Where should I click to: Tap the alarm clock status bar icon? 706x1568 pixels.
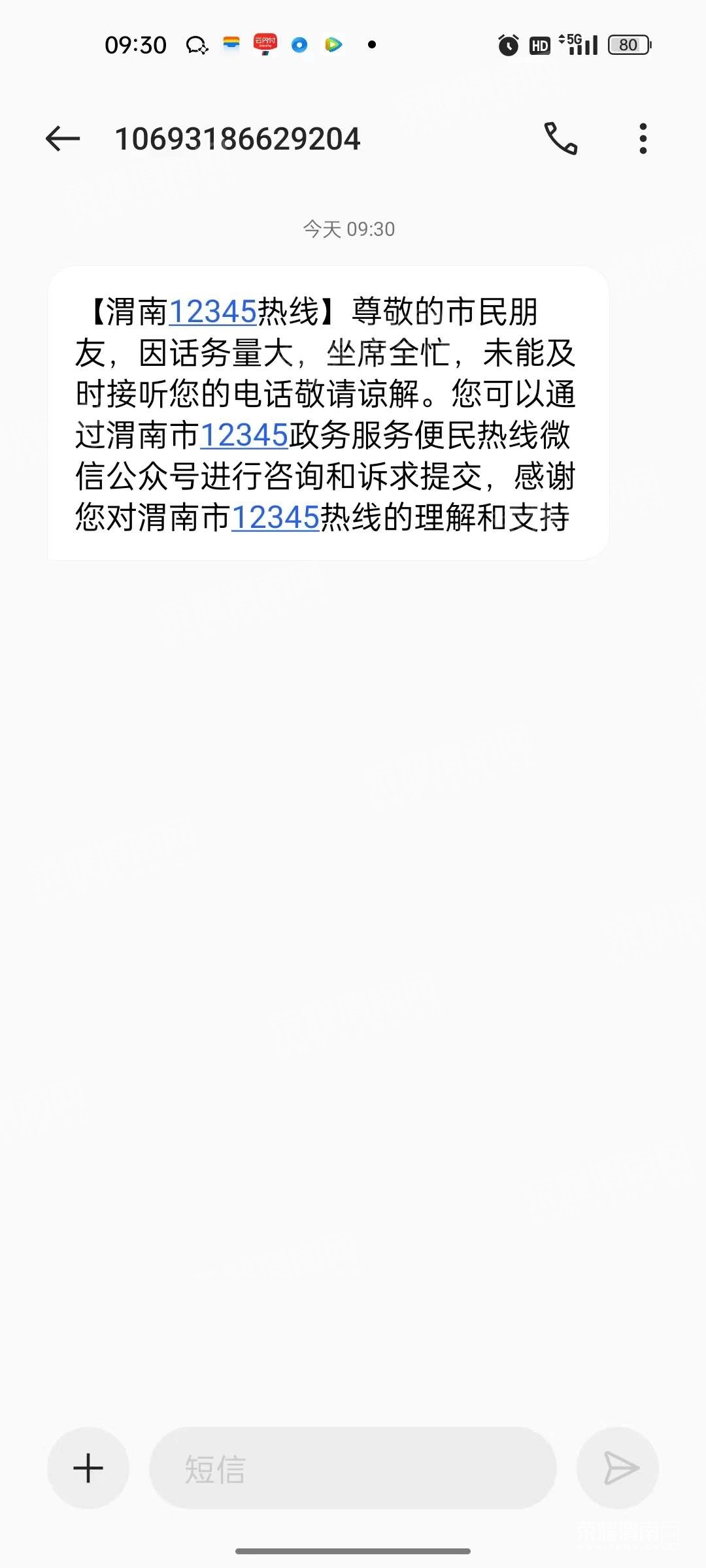coord(507,44)
